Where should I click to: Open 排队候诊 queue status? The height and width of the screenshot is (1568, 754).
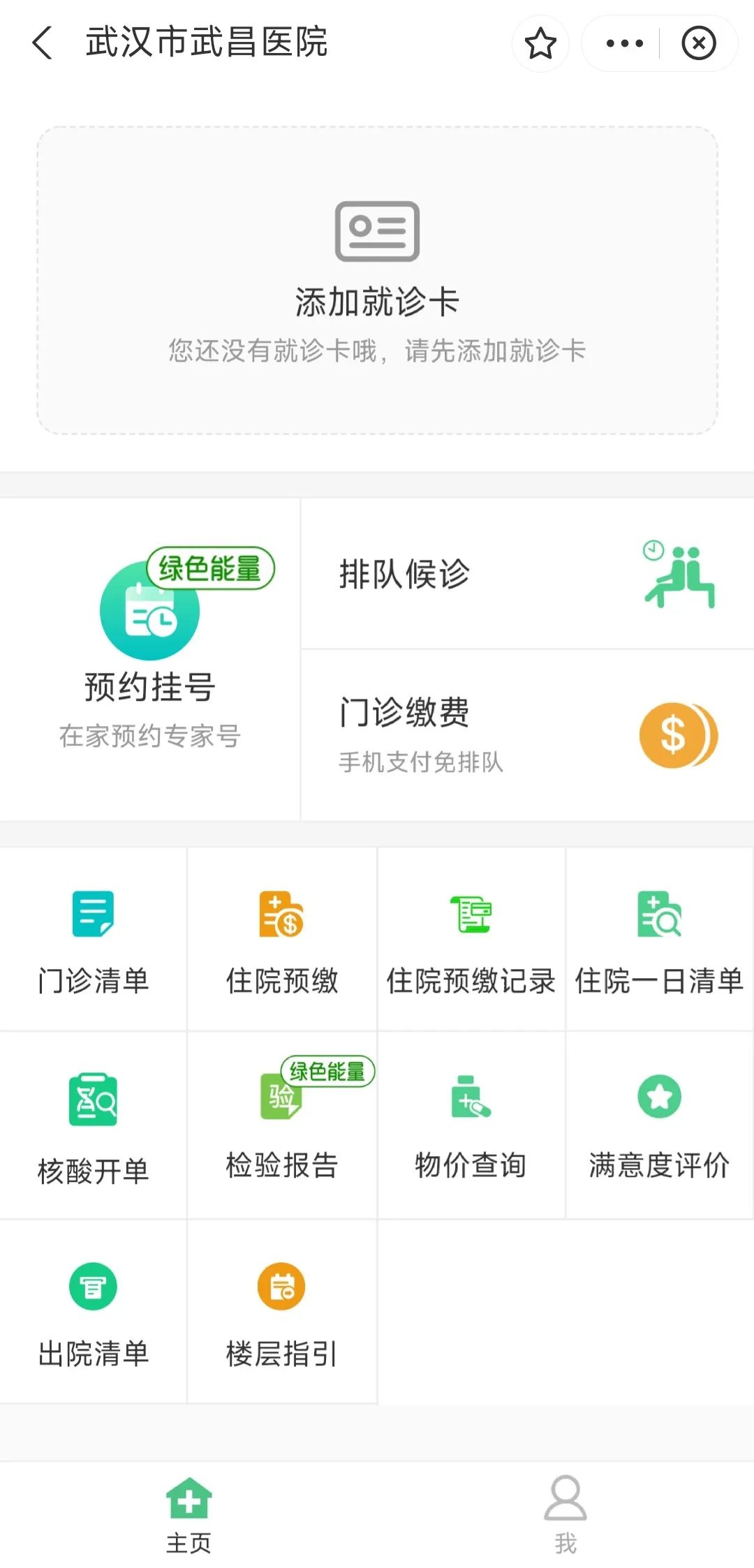[x=528, y=574]
